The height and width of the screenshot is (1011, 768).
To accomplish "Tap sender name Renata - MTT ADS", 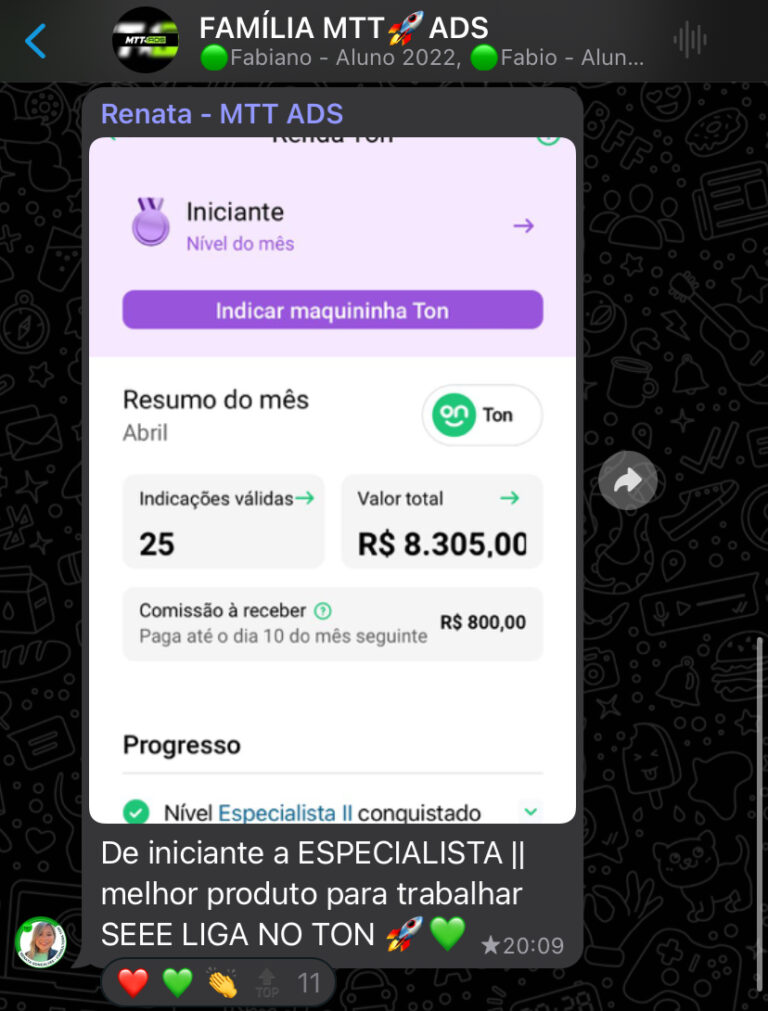I will (x=222, y=114).
